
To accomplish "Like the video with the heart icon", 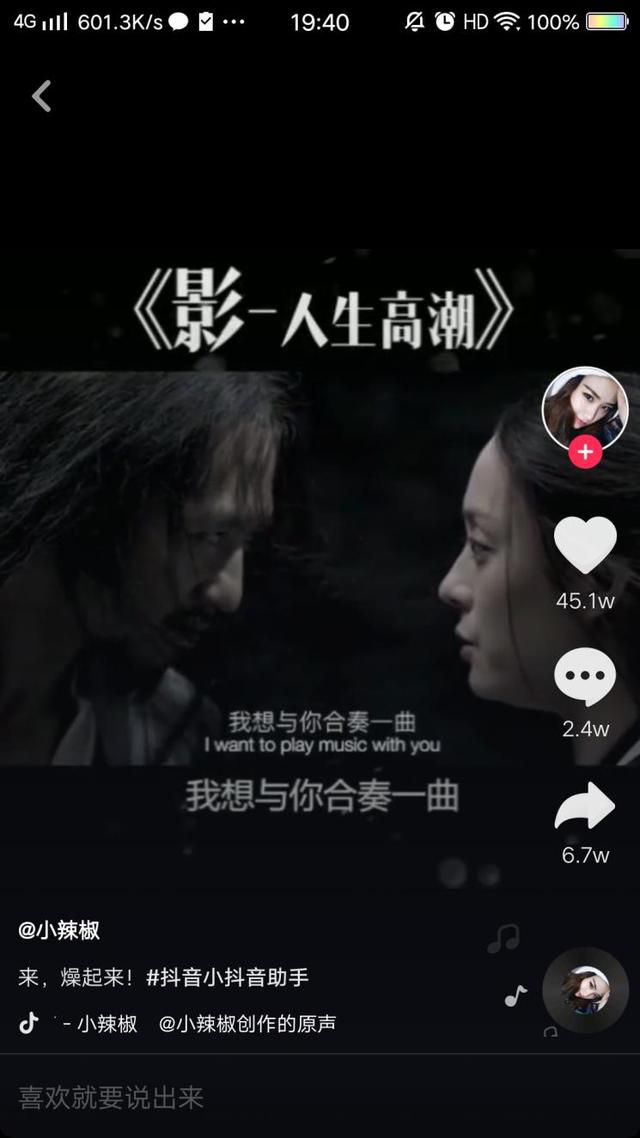I will pos(585,546).
